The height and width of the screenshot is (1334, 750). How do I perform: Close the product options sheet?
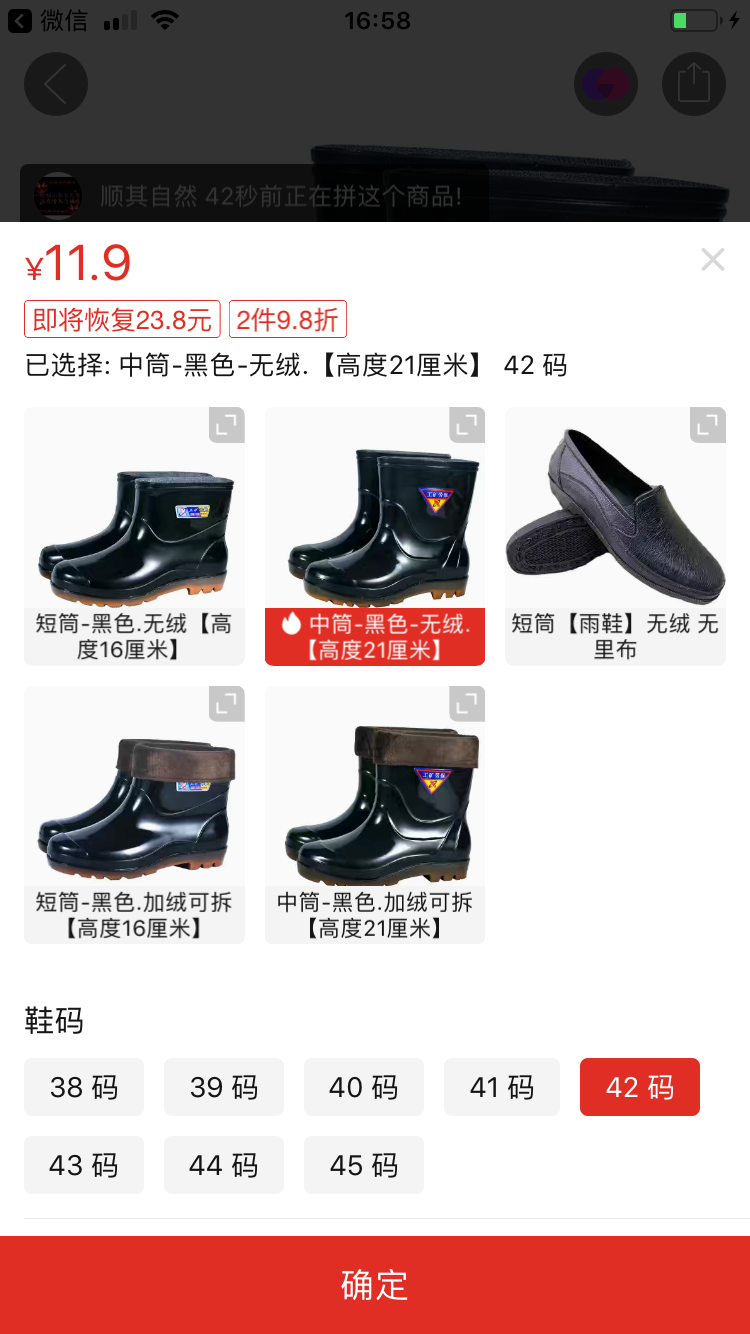click(712, 260)
